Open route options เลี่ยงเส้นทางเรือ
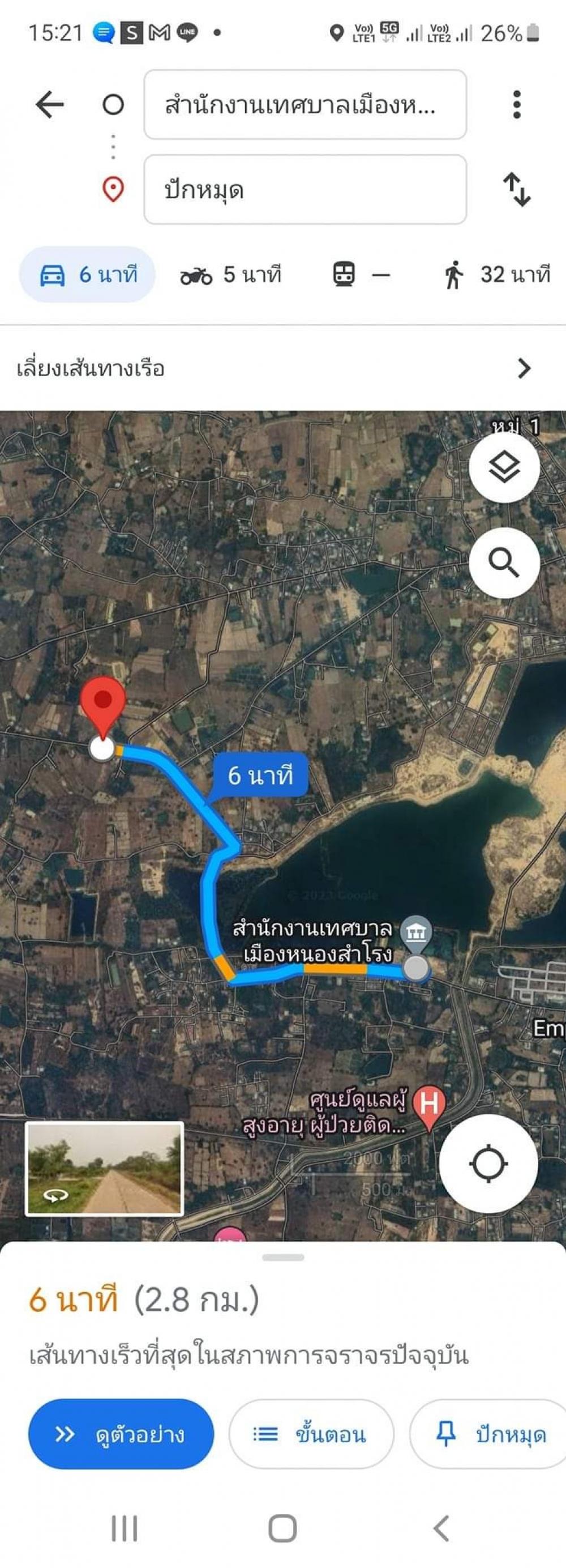This screenshot has width=566, height=1568. pos(282,369)
